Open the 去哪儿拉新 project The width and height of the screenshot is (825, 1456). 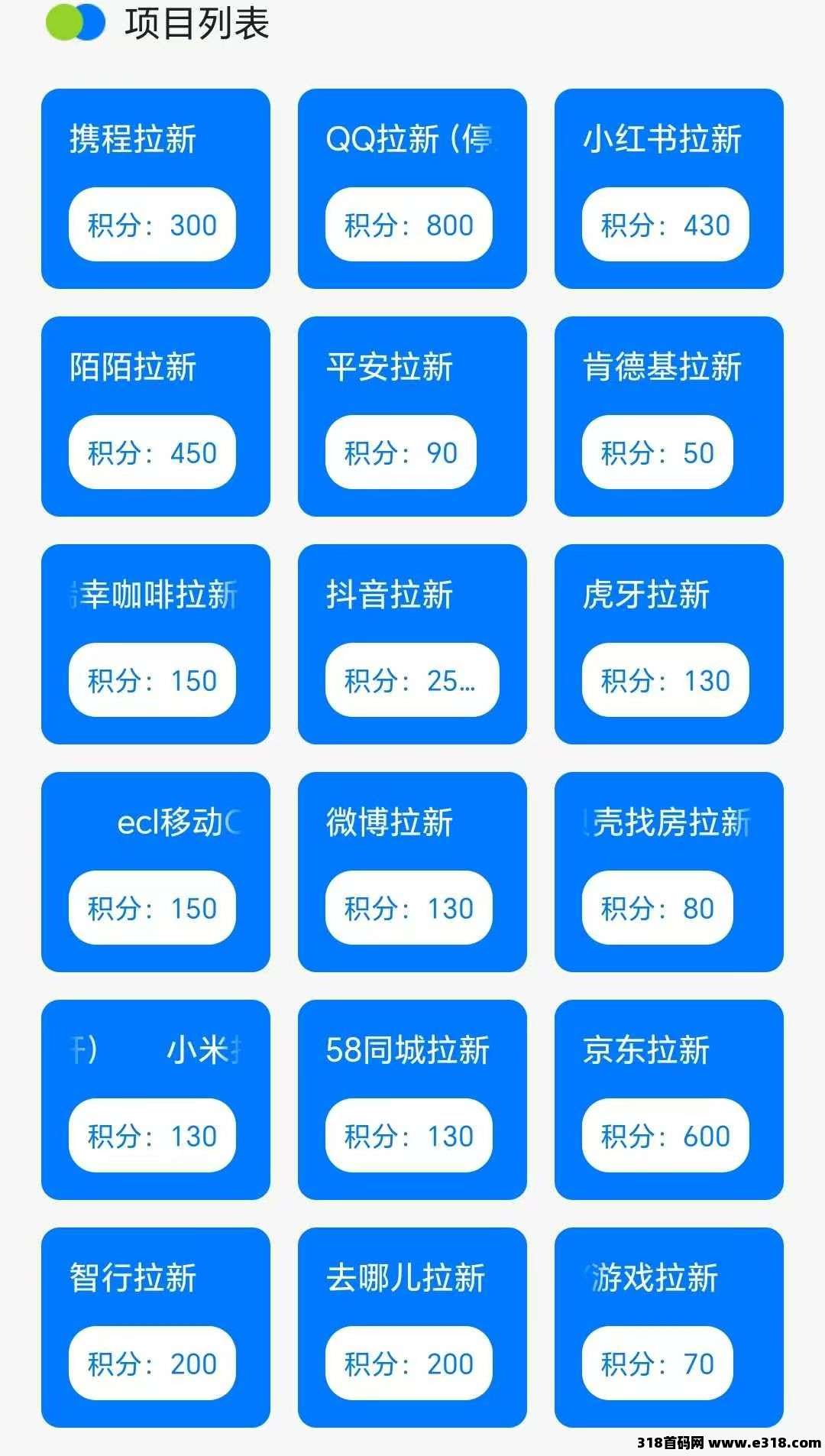(412, 1327)
